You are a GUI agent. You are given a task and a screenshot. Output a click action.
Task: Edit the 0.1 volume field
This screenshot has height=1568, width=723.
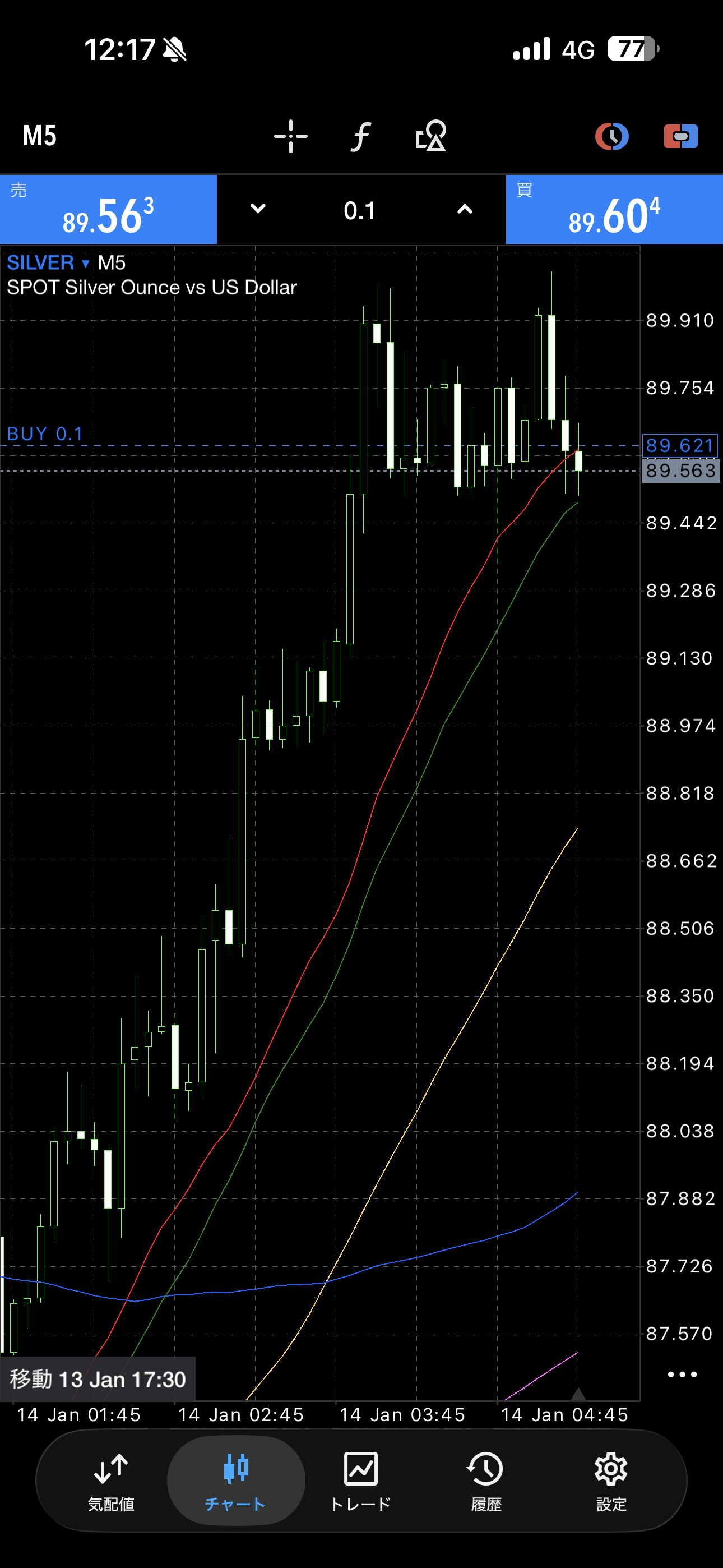360,211
